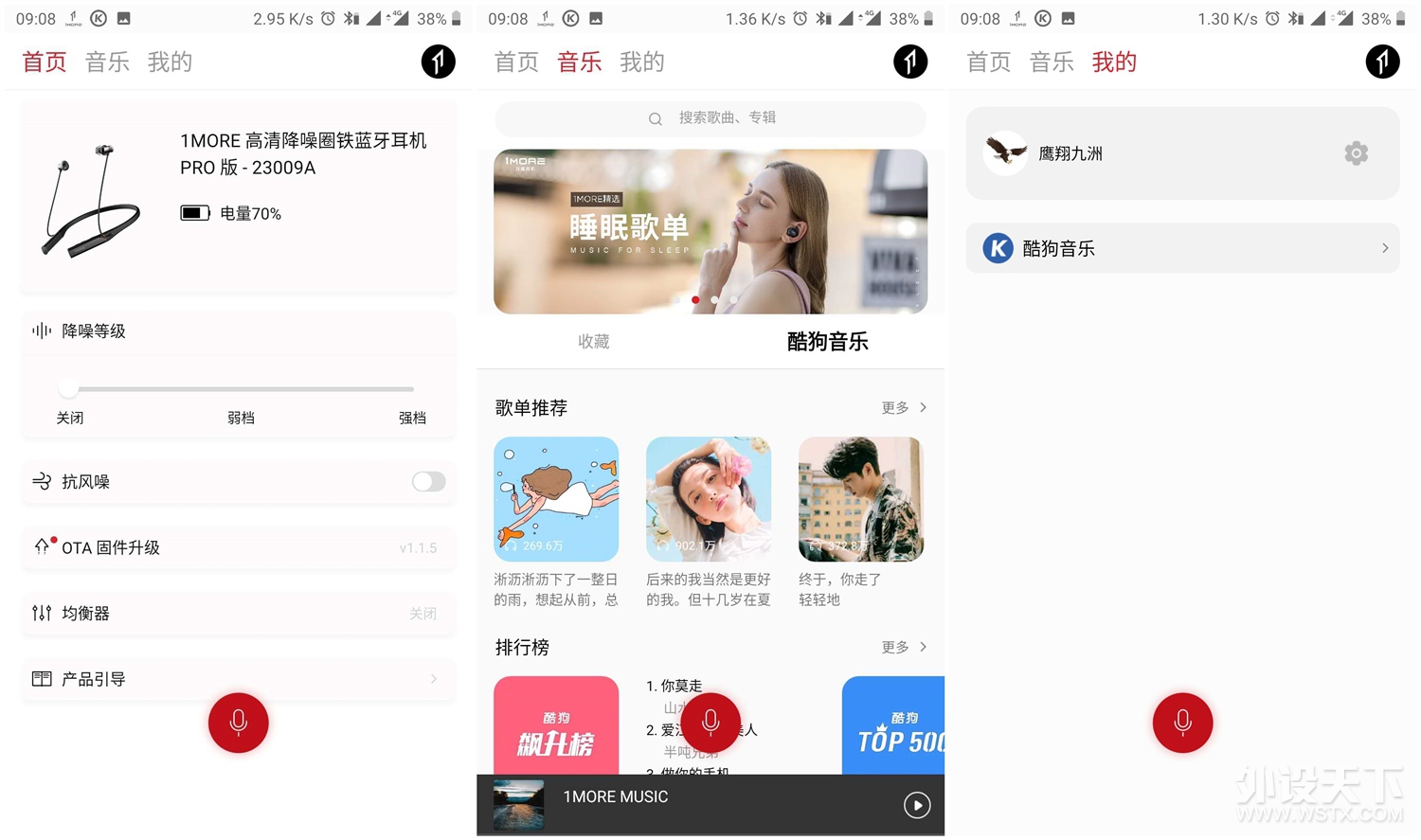
Task: Open the OTA 固件升级 row
Action: click(237, 547)
